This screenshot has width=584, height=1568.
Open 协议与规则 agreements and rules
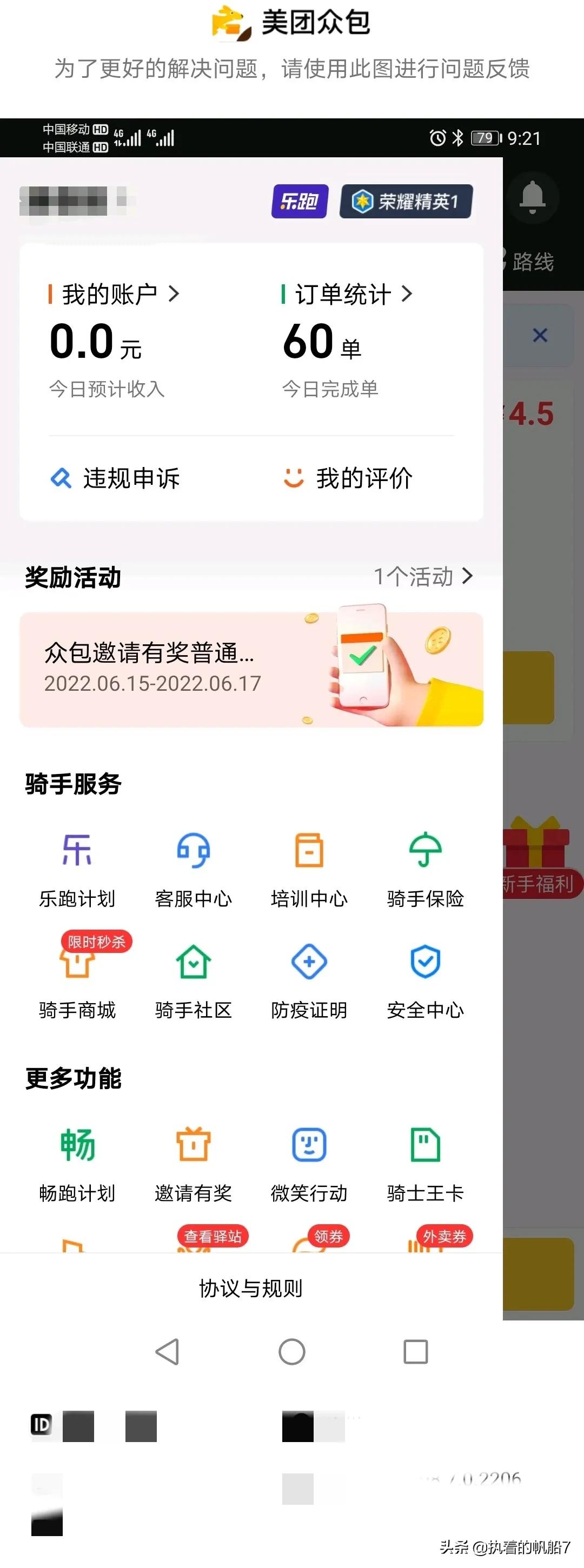(251, 1288)
